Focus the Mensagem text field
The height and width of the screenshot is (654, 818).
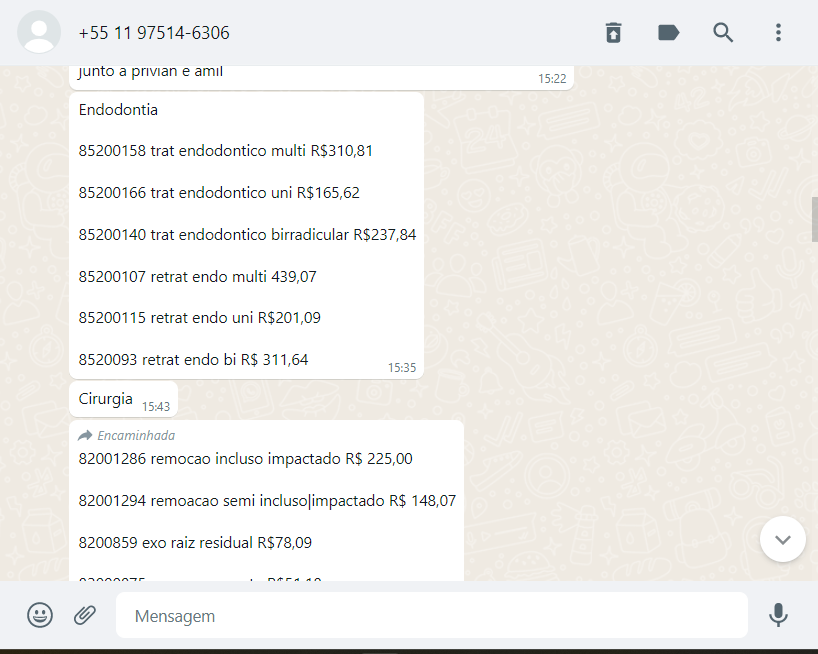430,616
